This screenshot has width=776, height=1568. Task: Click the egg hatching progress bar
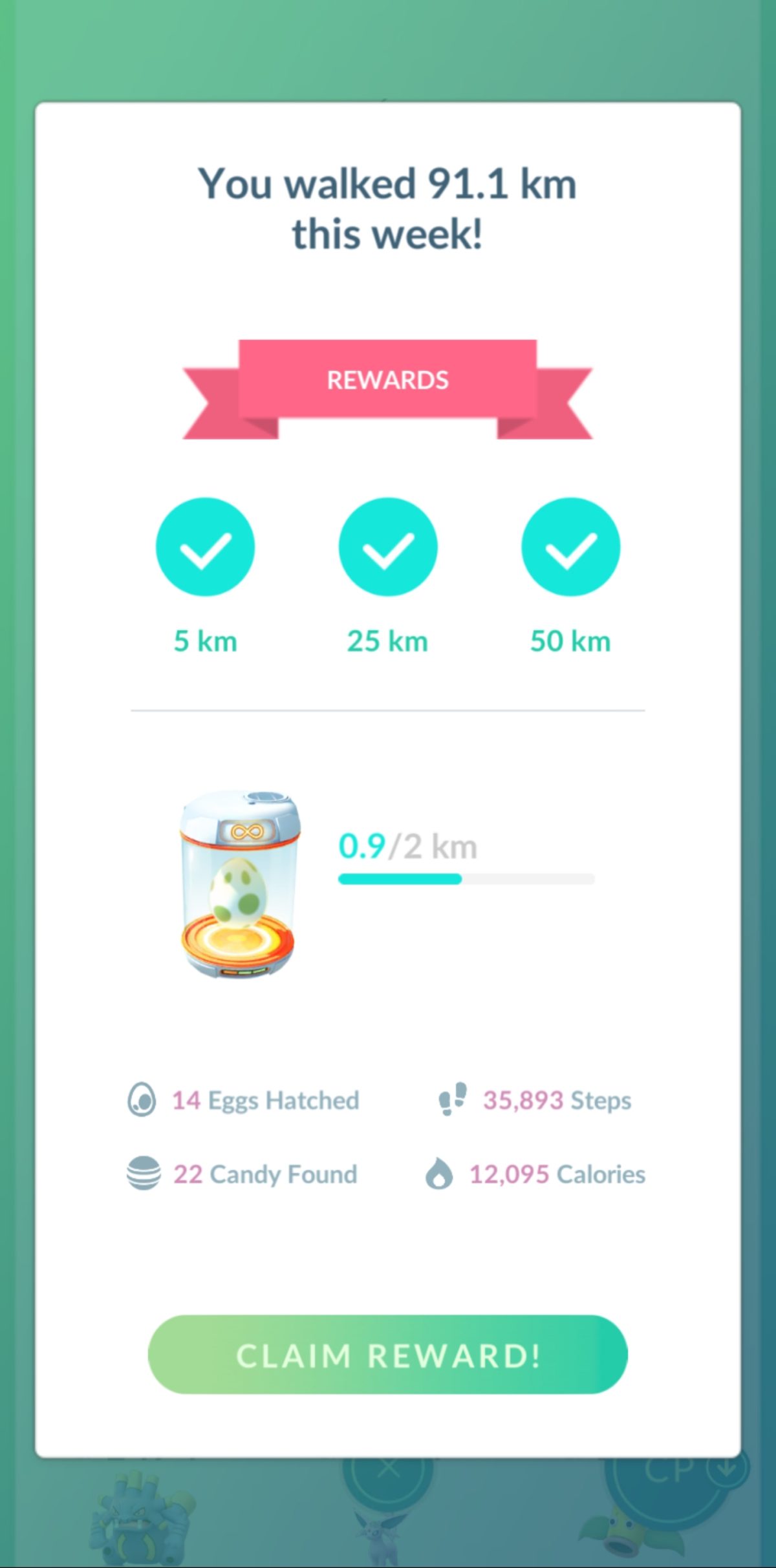(x=466, y=878)
